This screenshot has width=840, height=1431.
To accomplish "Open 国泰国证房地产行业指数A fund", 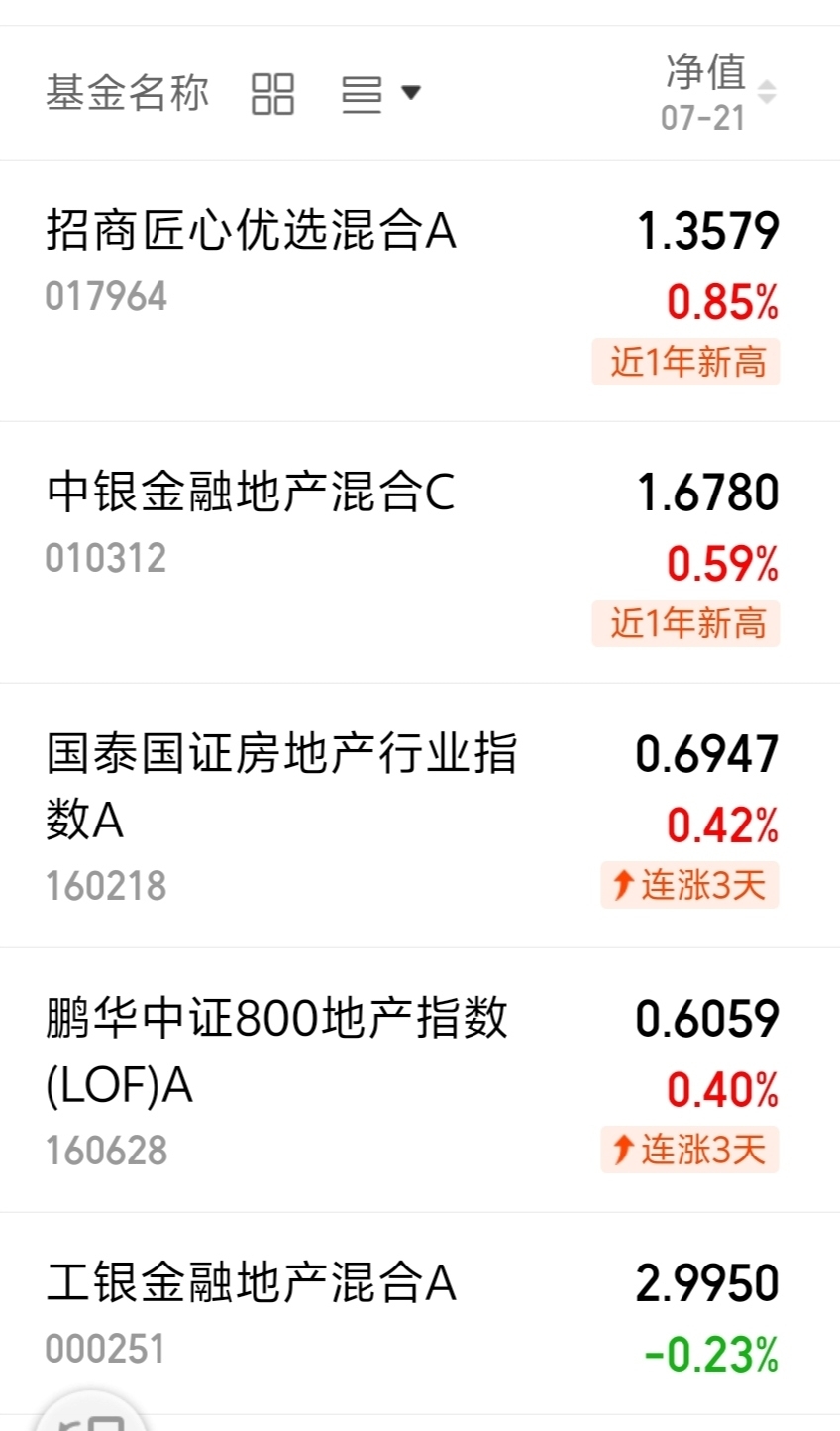I will click(x=420, y=816).
